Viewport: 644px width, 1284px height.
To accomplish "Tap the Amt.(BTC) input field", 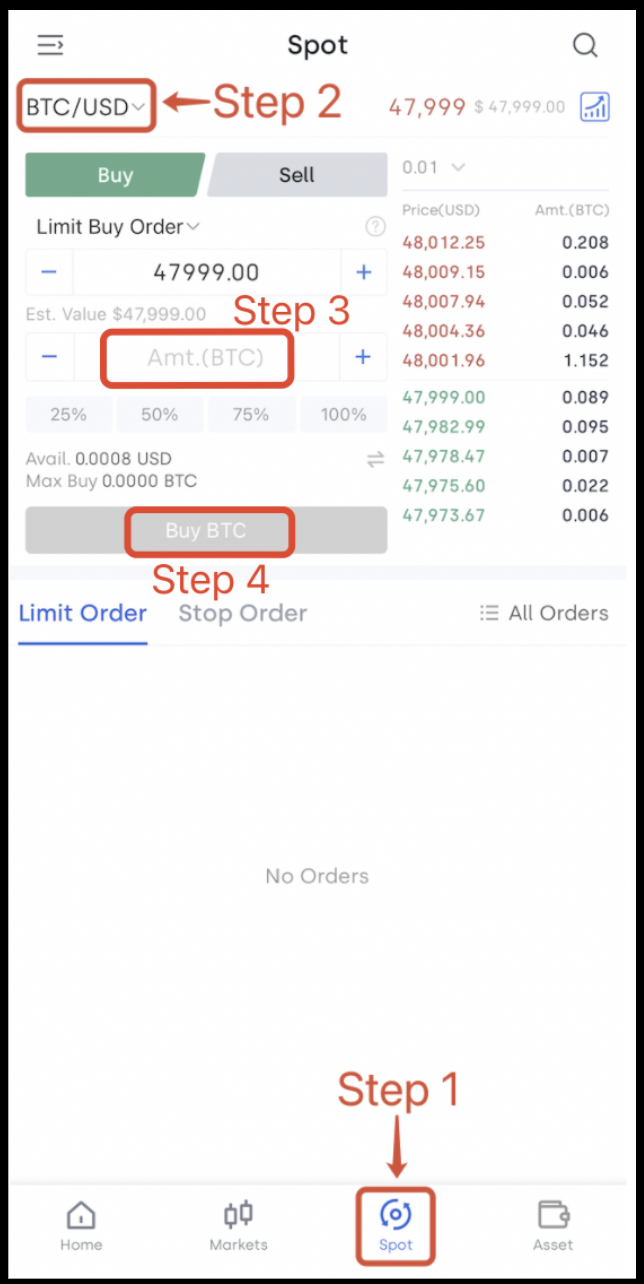I will click(x=206, y=357).
